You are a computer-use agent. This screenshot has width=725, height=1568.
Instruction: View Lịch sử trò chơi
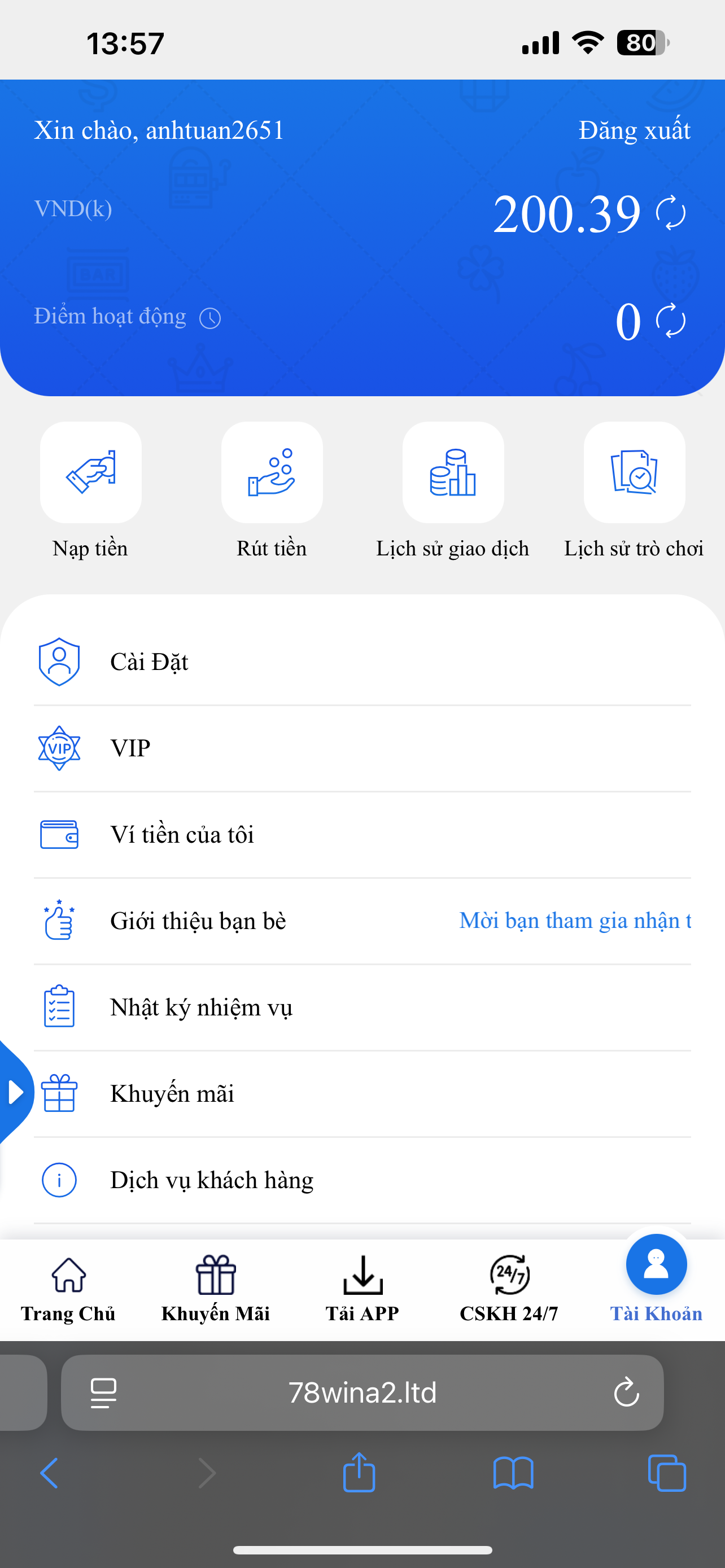pyautogui.click(x=634, y=472)
